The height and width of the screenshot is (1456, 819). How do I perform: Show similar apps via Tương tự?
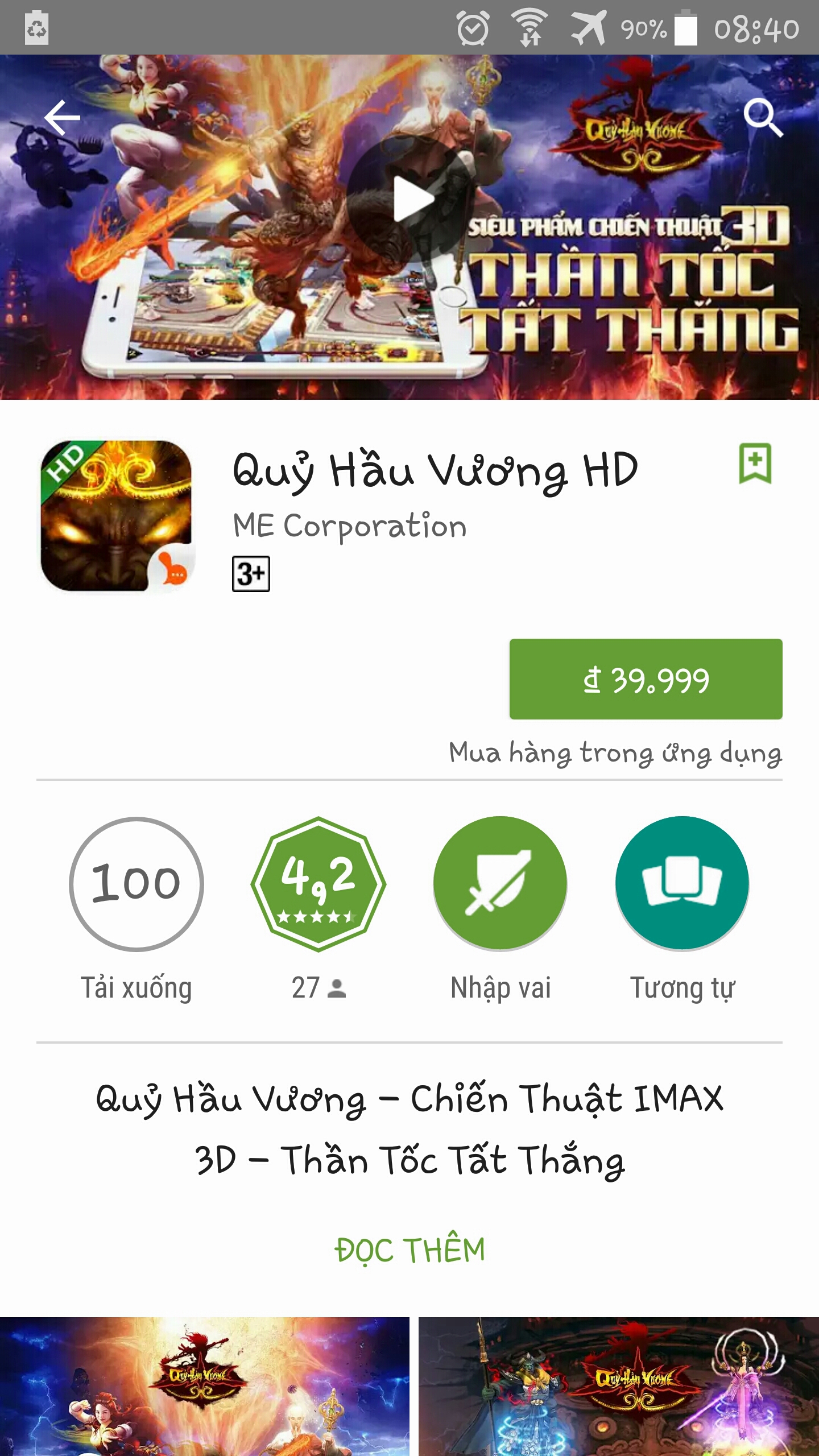click(682, 884)
